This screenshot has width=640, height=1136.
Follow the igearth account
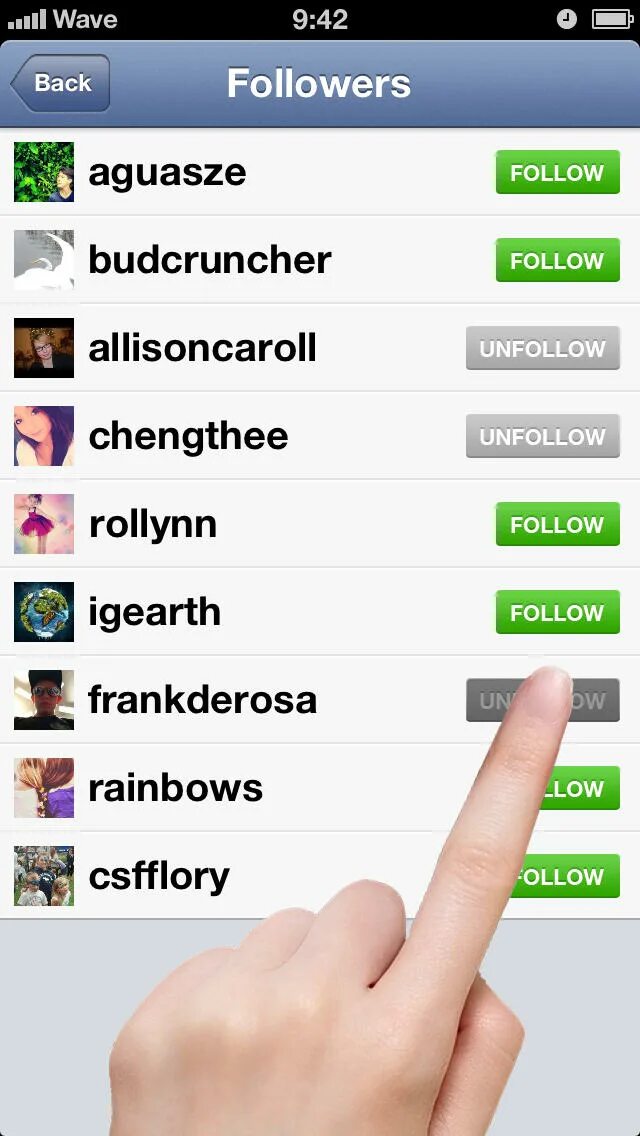click(x=557, y=612)
